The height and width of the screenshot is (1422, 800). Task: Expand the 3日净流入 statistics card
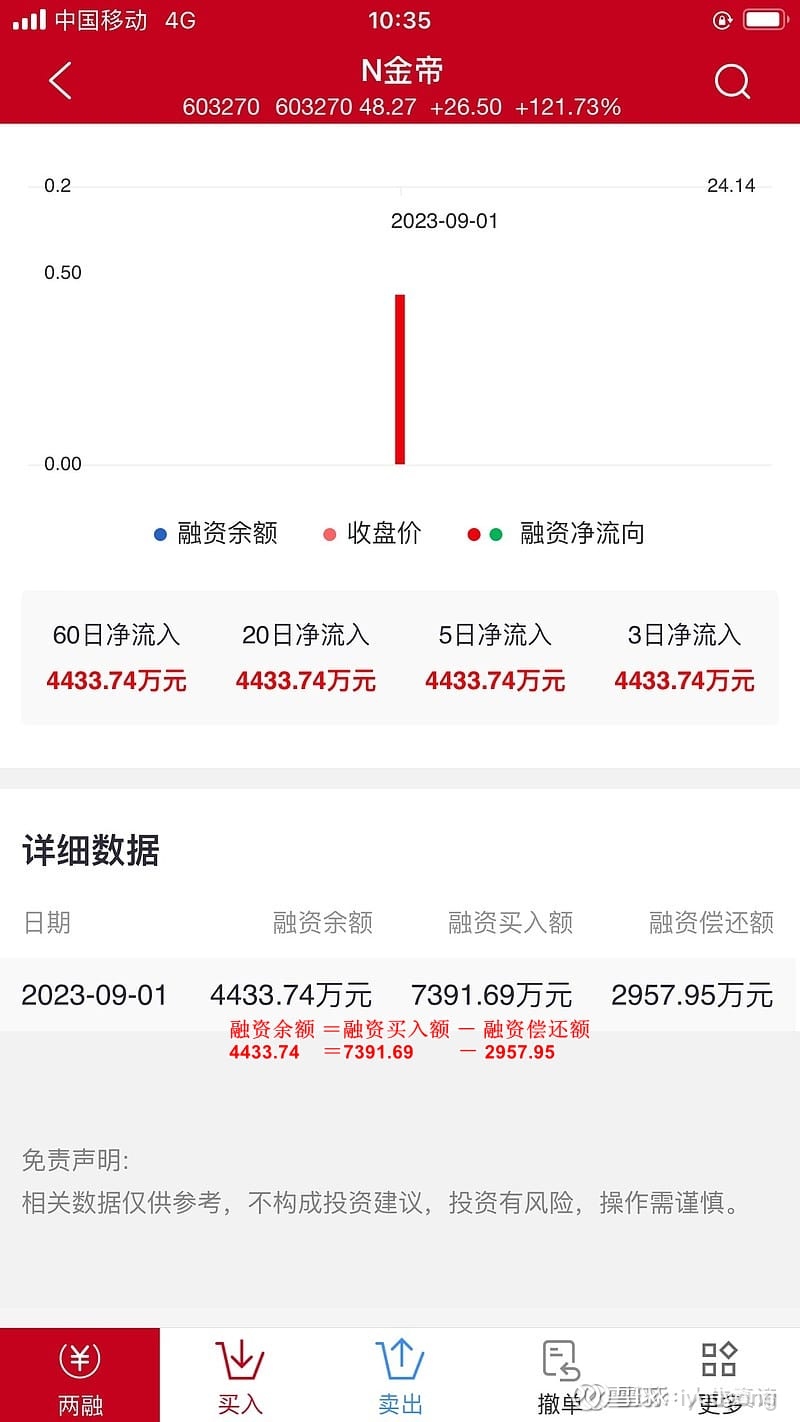pyautogui.click(x=683, y=657)
